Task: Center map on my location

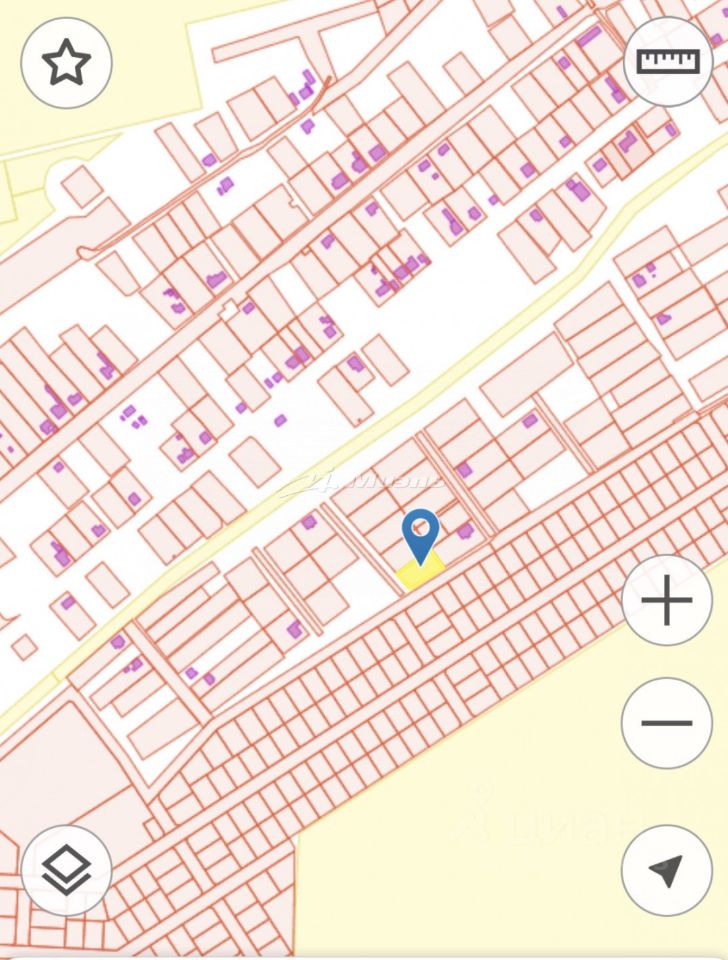Action: tap(667, 870)
